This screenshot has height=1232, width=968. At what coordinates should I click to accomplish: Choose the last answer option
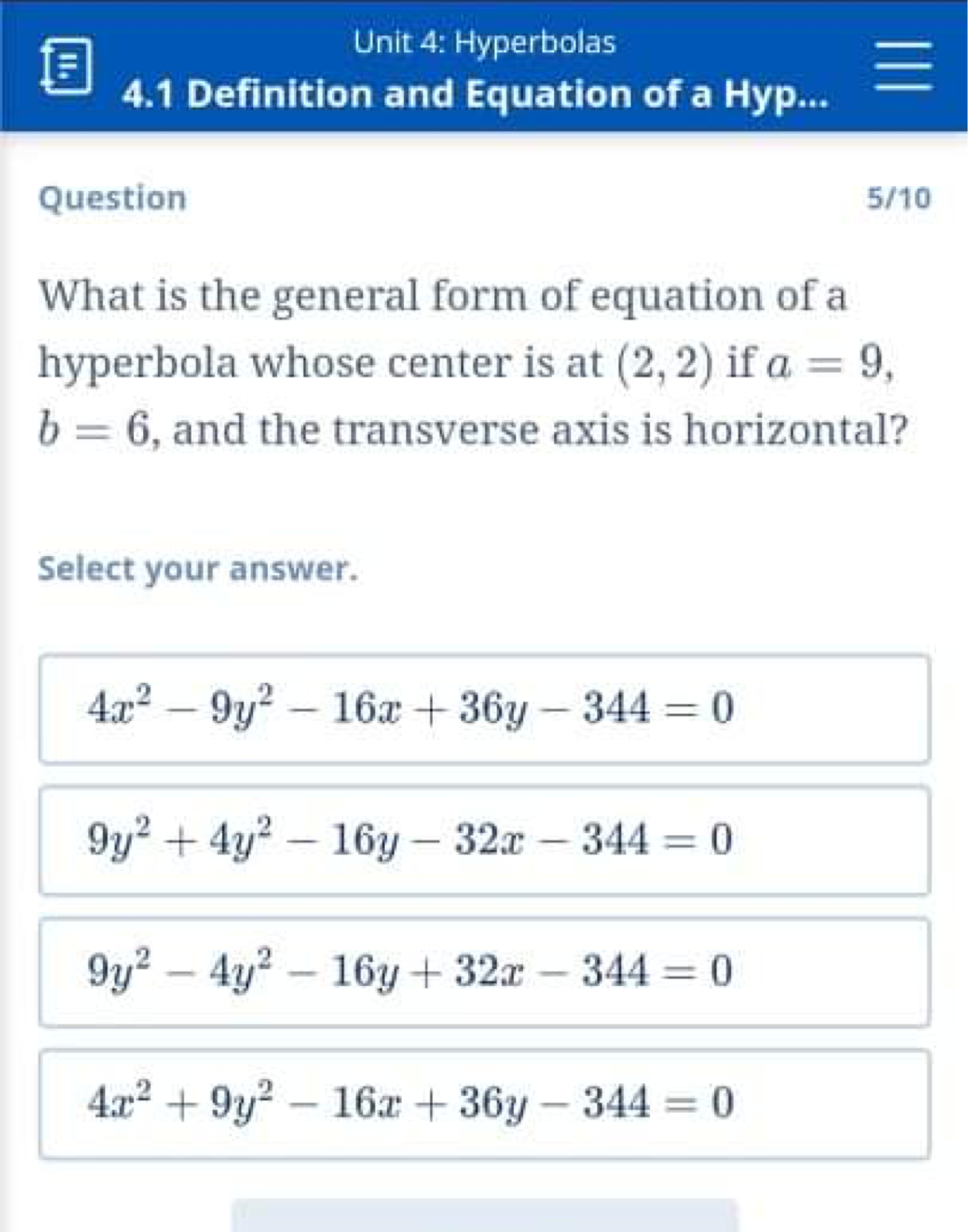tap(484, 1104)
